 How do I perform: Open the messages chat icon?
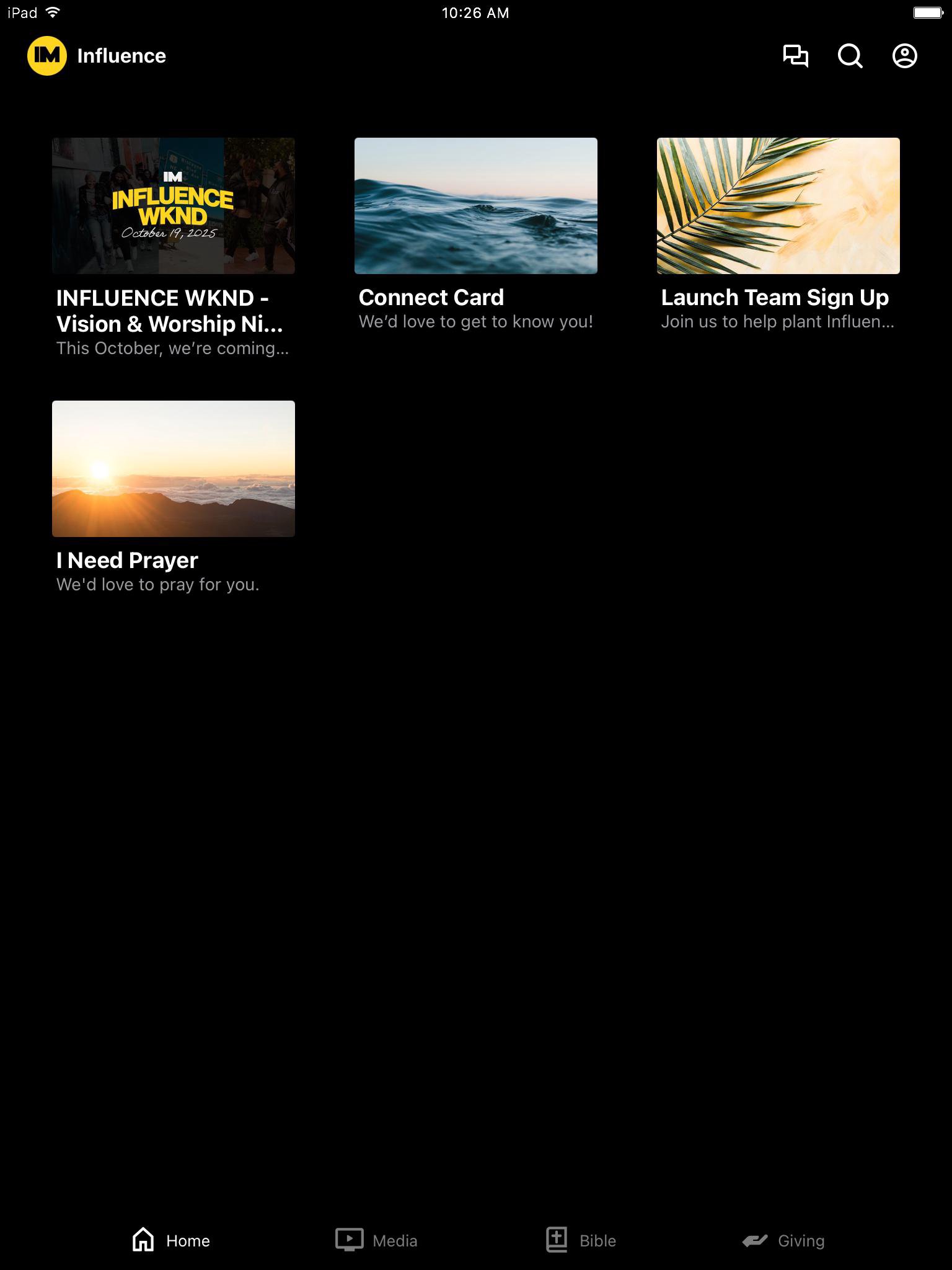pyautogui.click(x=795, y=56)
